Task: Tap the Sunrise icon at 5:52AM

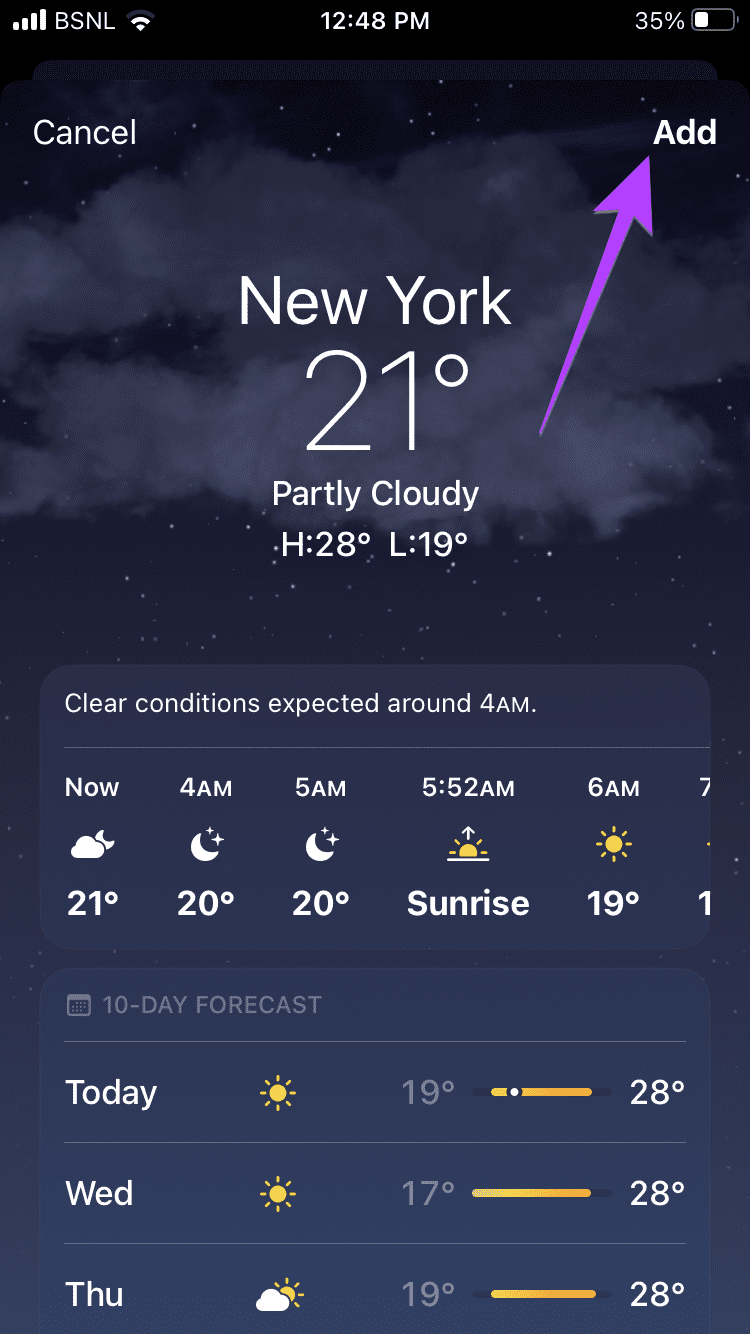Action: (x=467, y=845)
